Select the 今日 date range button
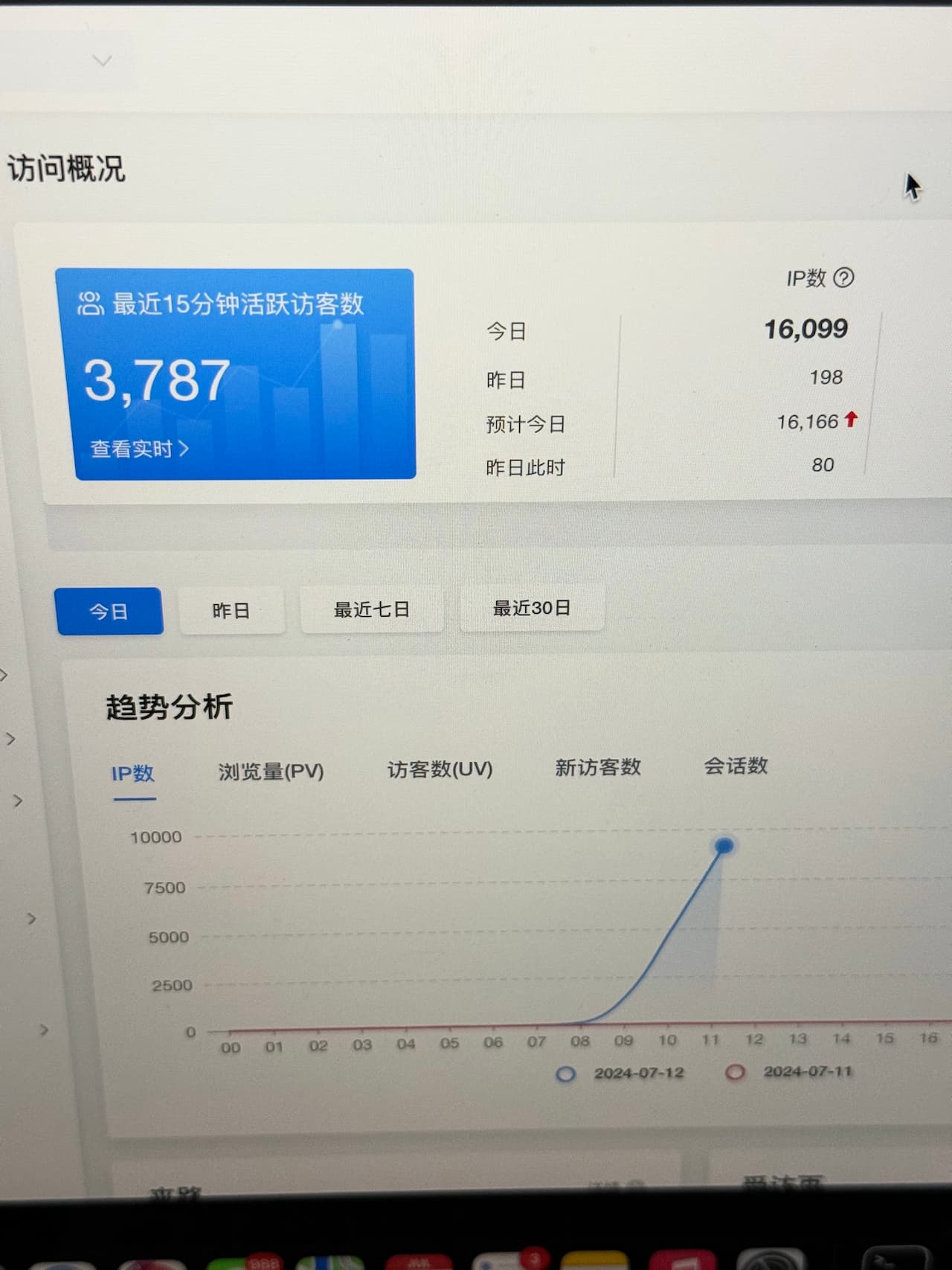This screenshot has height=1270, width=952. (109, 612)
